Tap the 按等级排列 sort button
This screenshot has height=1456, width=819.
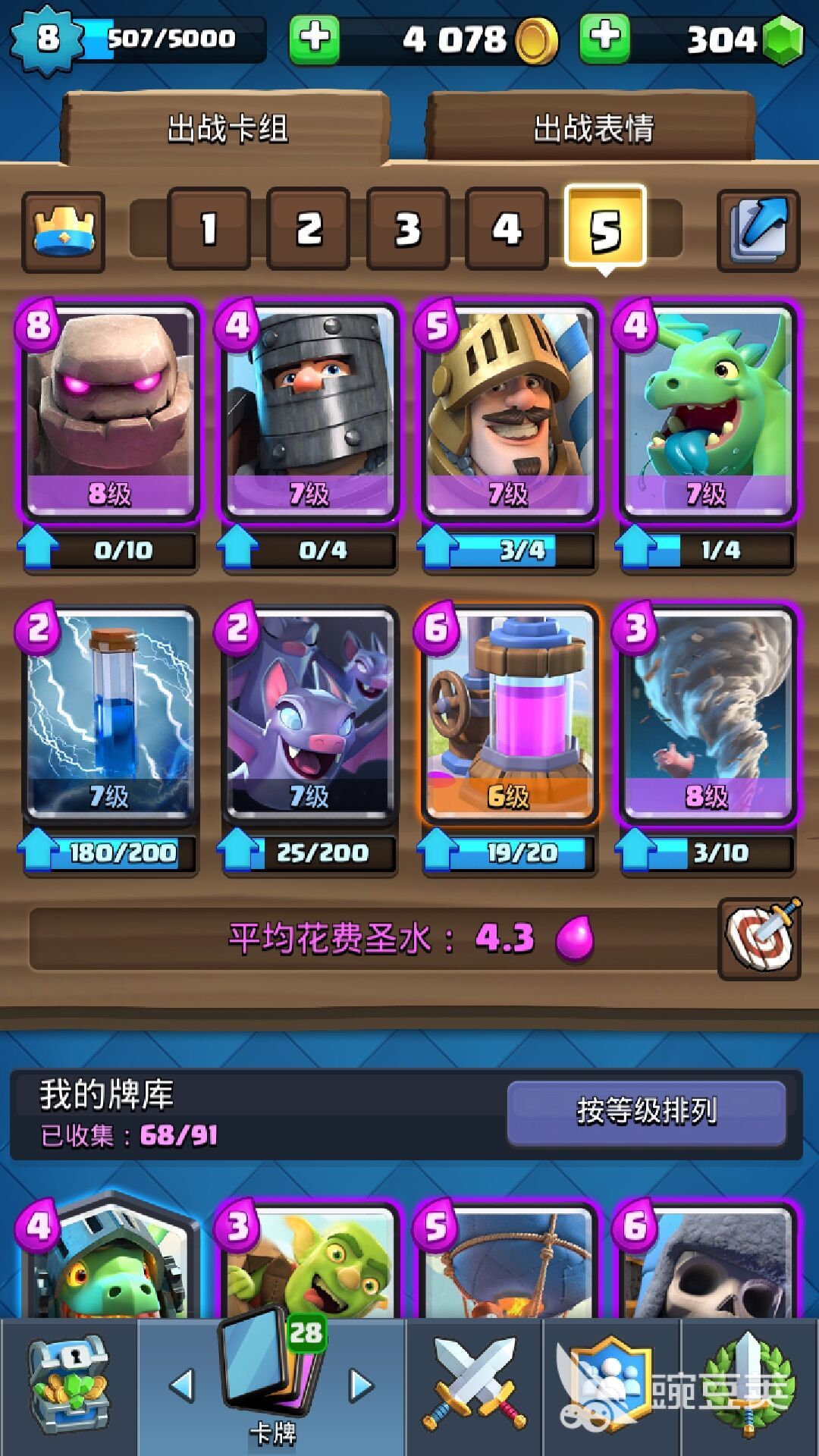[646, 1112]
